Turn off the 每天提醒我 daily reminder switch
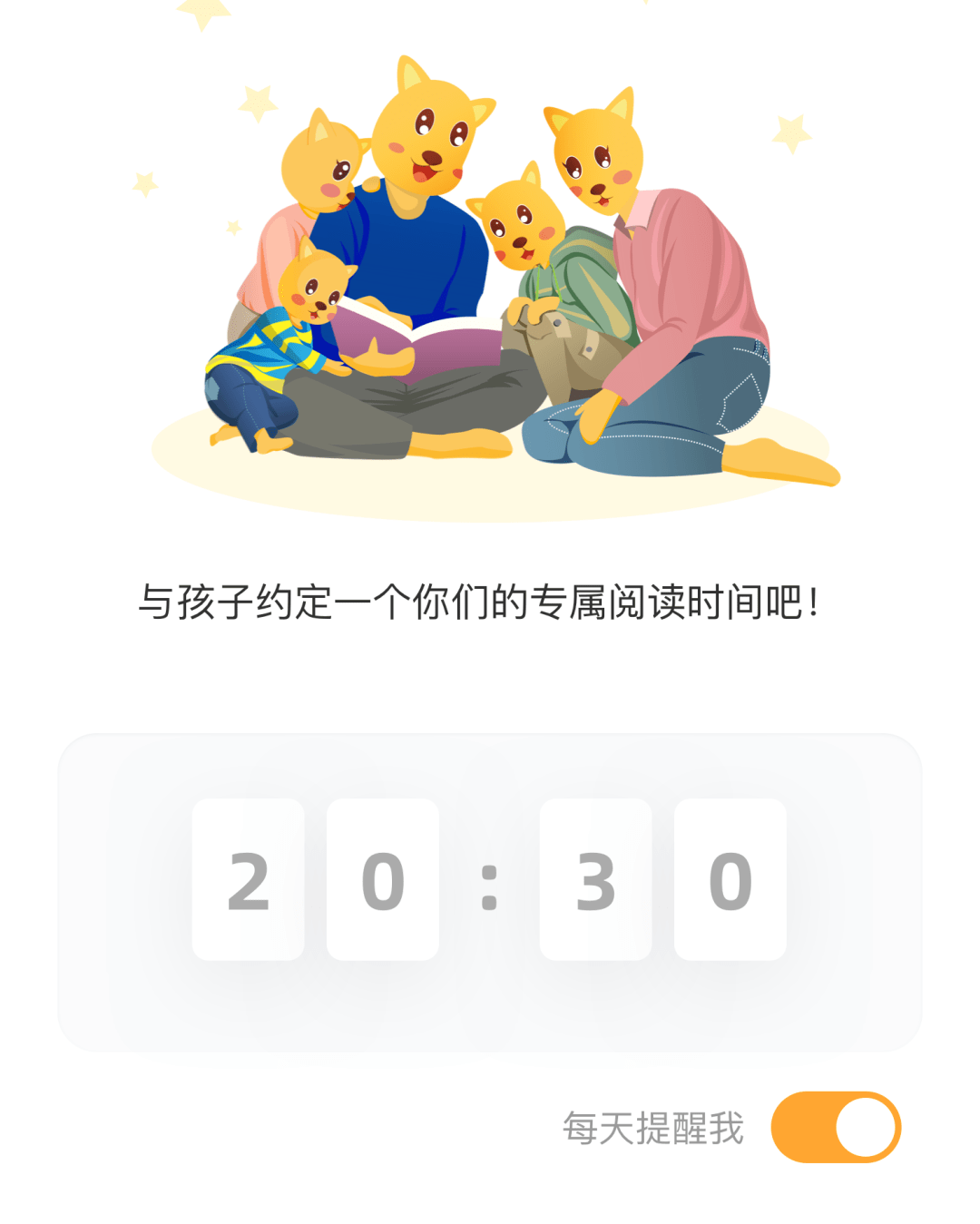 coord(835,1127)
